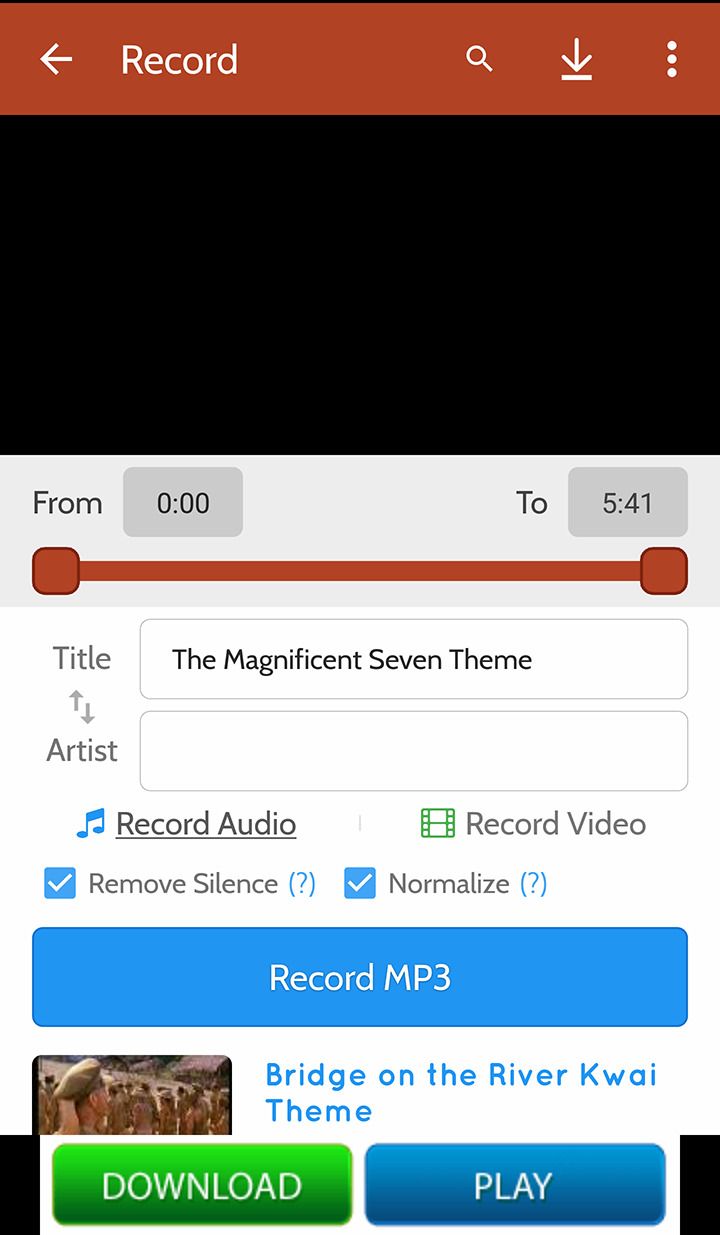Screen dimensions: 720x1235
Task: Enter text in the Artist field
Action: click(414, 751)
